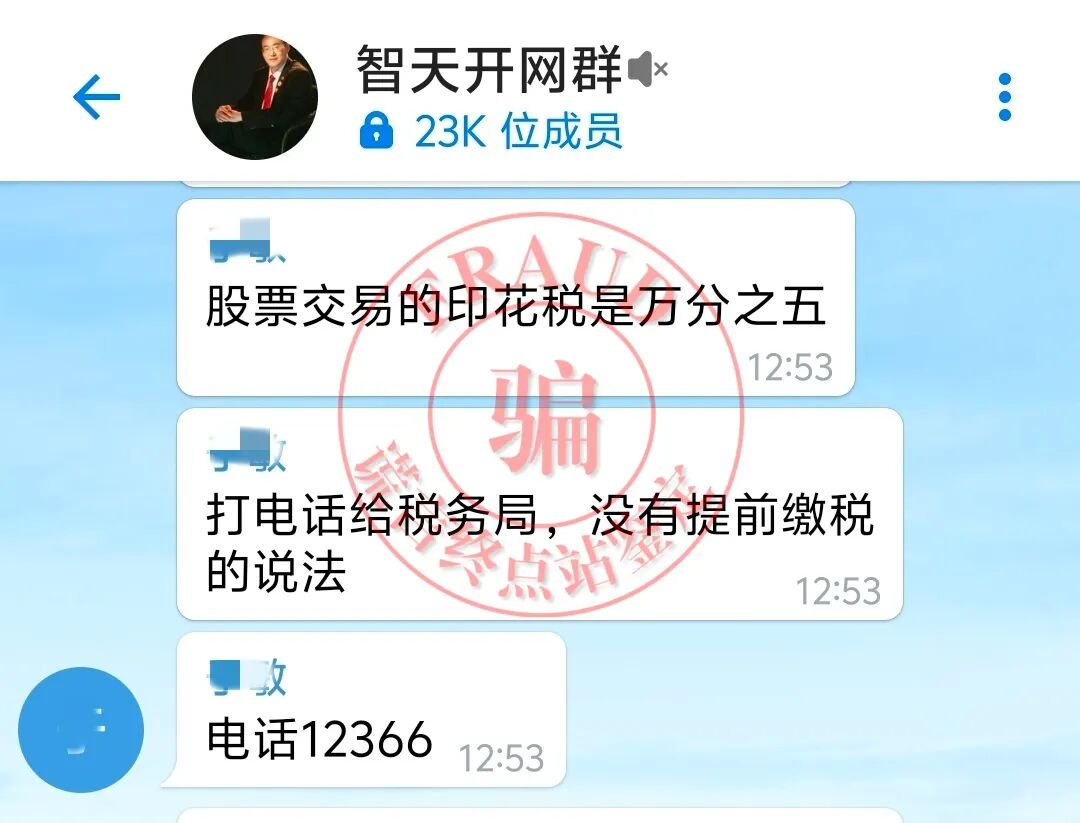Open the three-dot overflow menu

1004,98
